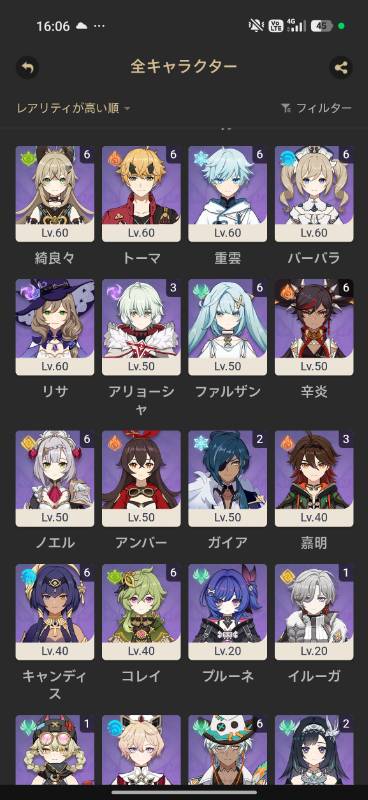View 重雲 character details
The height and width of the screenshot is (800, 368).
tap(228, 194)
